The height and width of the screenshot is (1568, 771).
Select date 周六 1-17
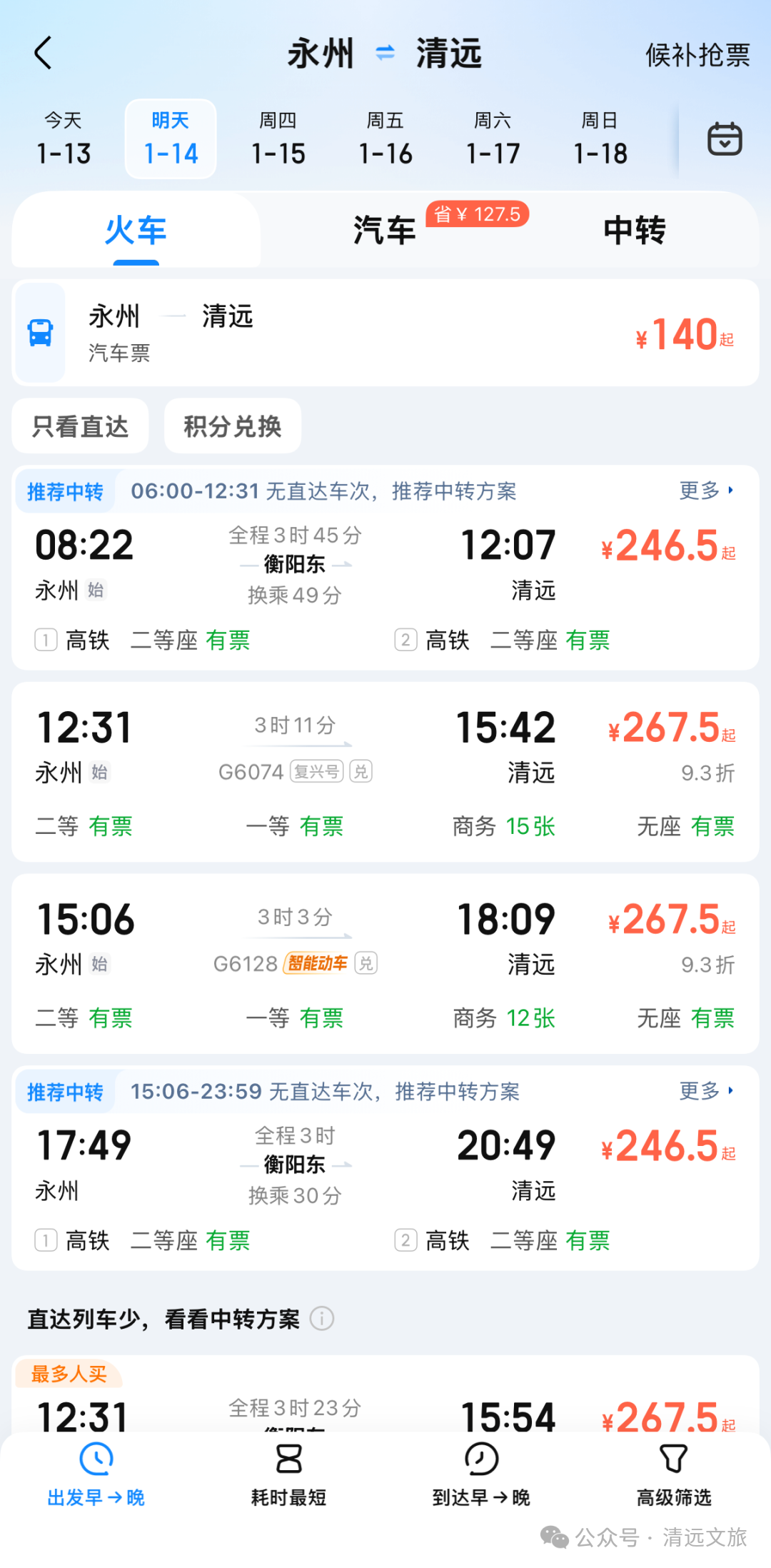click(x=493, y=139)
